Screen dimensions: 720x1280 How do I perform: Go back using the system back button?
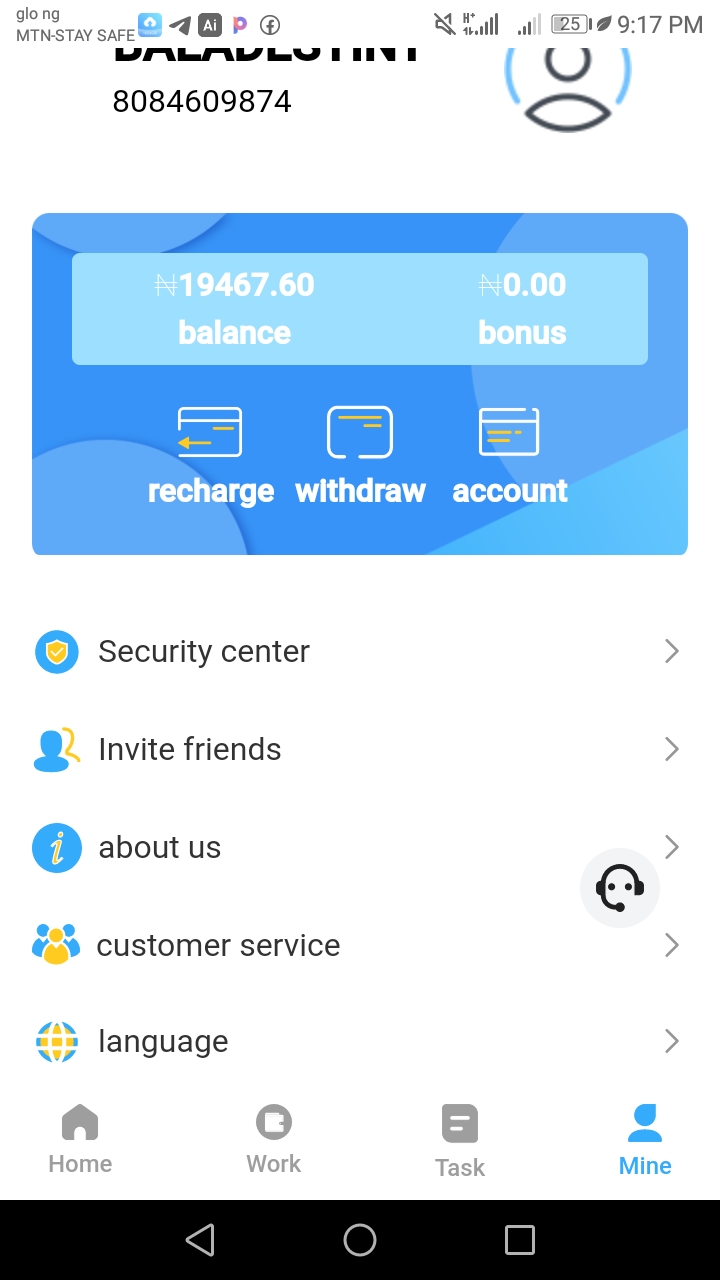(x=200, y=1240)
